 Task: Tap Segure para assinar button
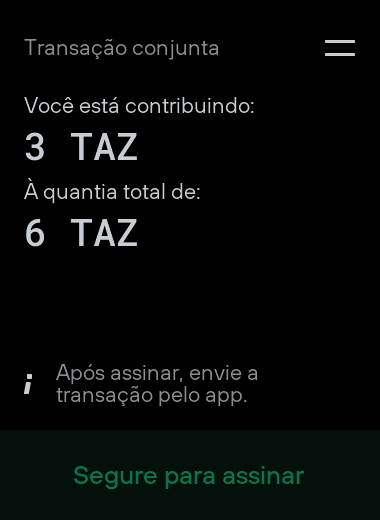point(190,475)
